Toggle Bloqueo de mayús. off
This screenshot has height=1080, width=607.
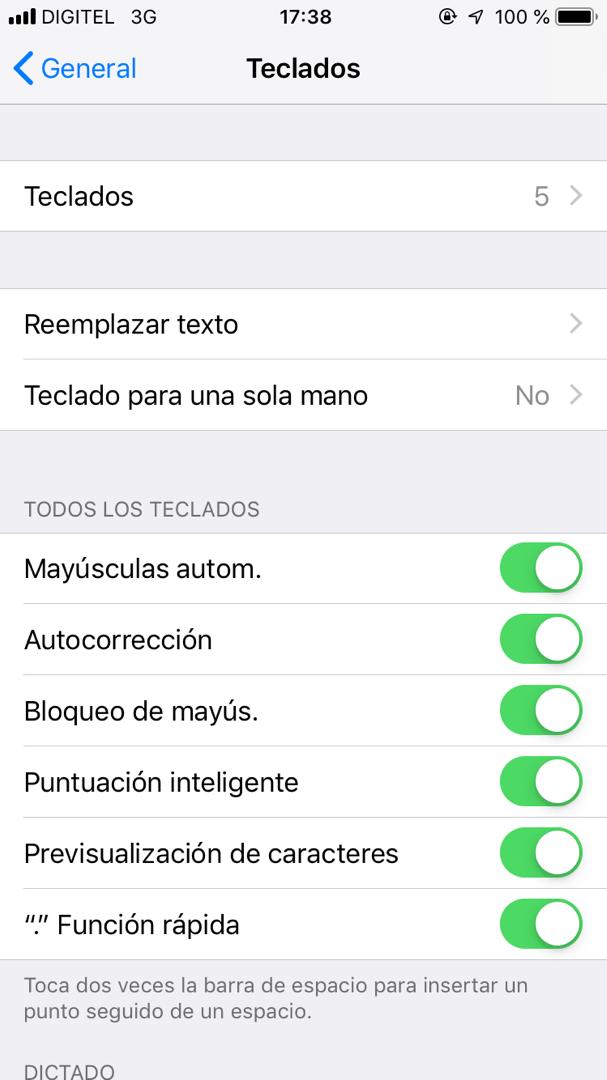click(540, 711)
